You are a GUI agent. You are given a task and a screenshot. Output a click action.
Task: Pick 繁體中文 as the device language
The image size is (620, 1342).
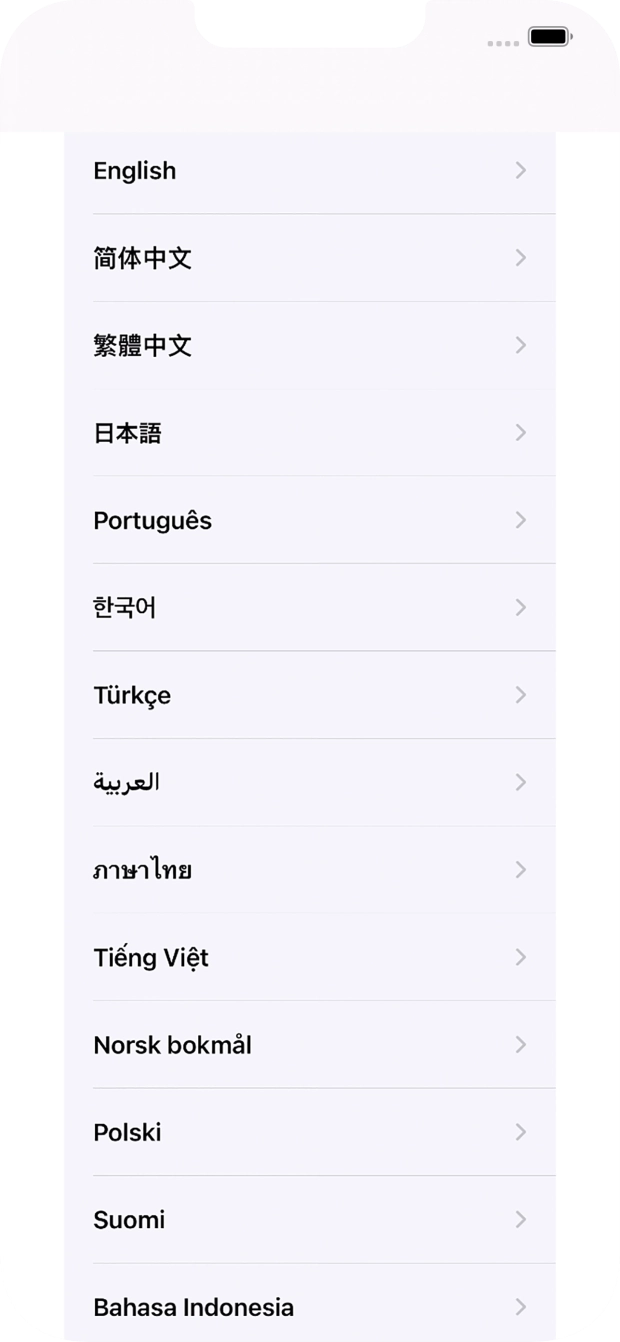(310, 346)
